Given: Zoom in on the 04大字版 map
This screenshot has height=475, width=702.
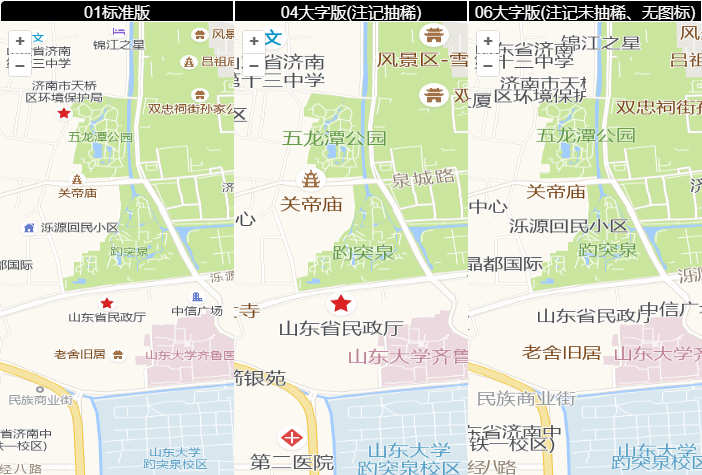Looking at the screenshot, I should [x=254, y=41].
